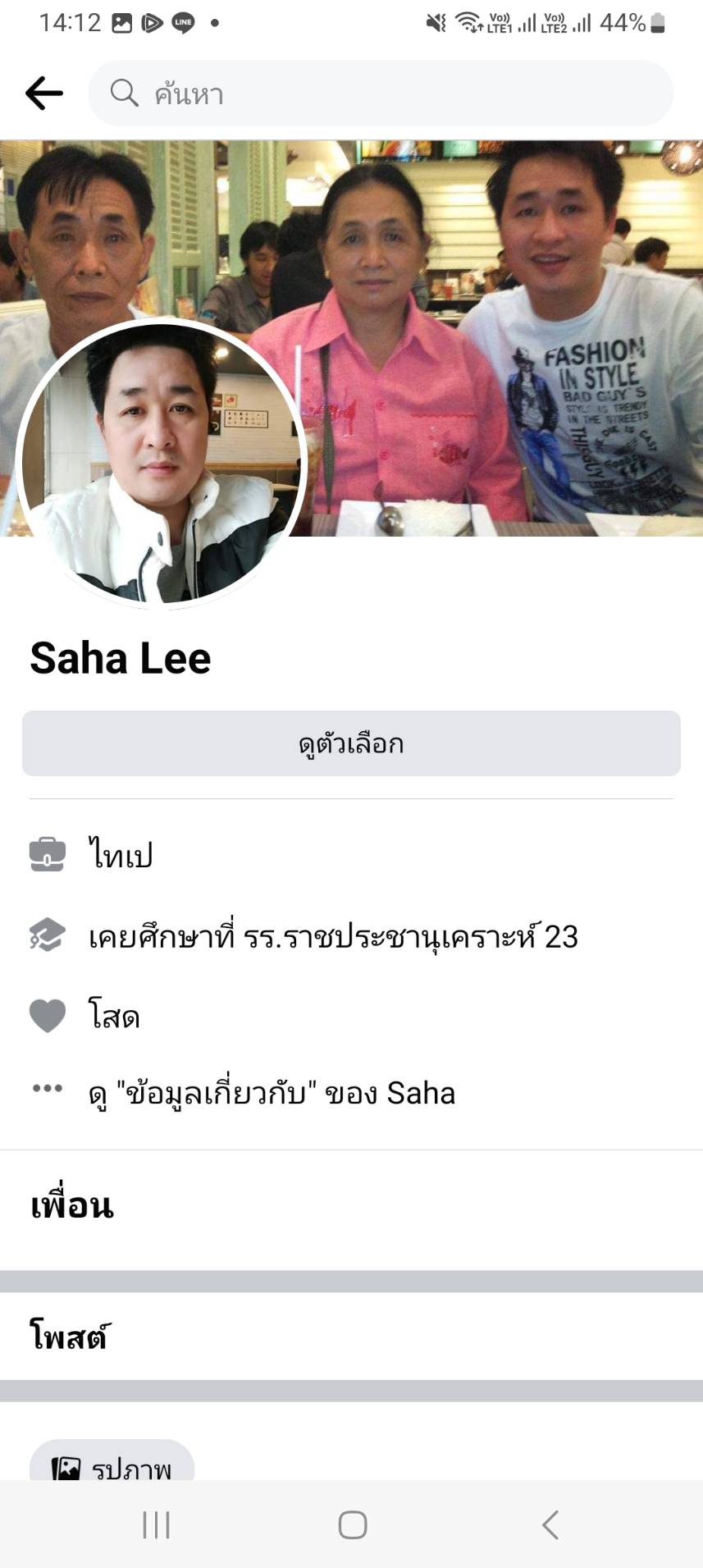The image size is (703, 1568).
Task: Go back using the top arrow
Action: point(44,94)
